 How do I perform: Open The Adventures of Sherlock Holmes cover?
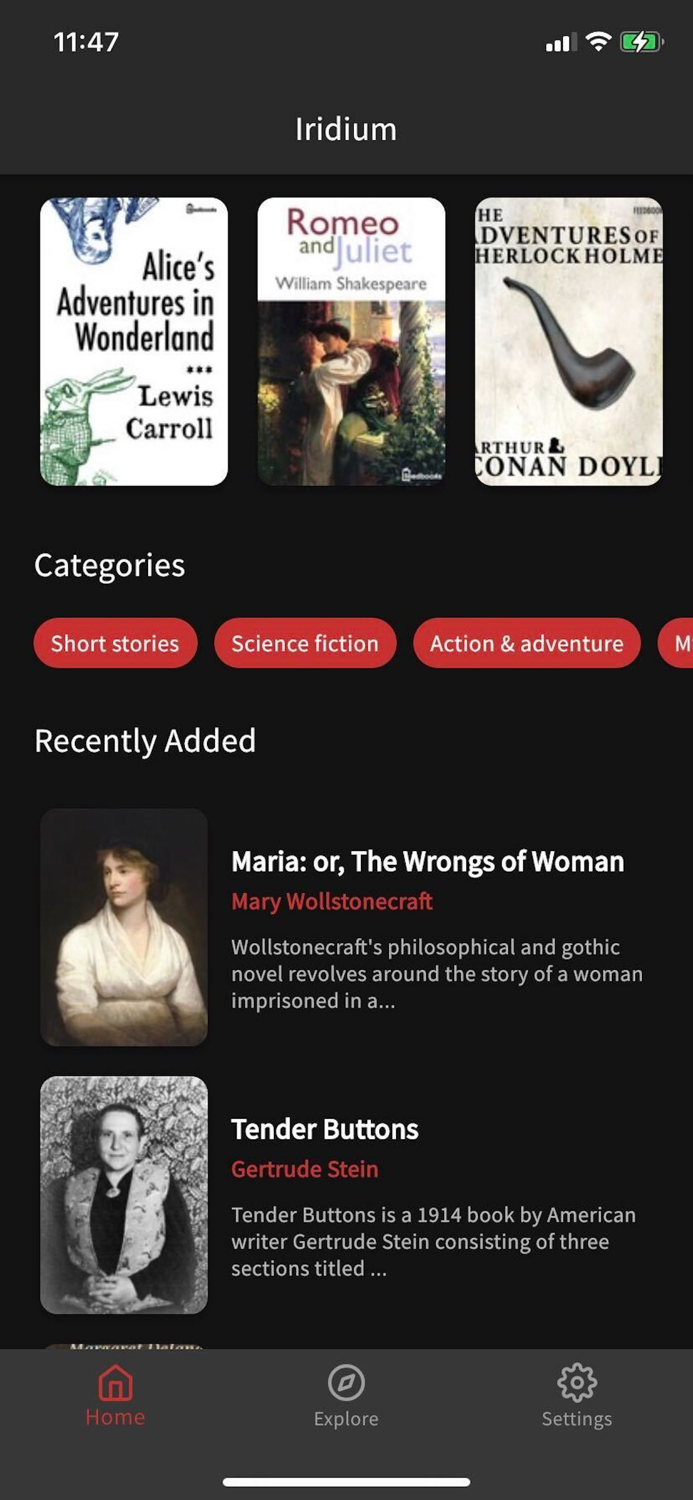tap(569, 342)
